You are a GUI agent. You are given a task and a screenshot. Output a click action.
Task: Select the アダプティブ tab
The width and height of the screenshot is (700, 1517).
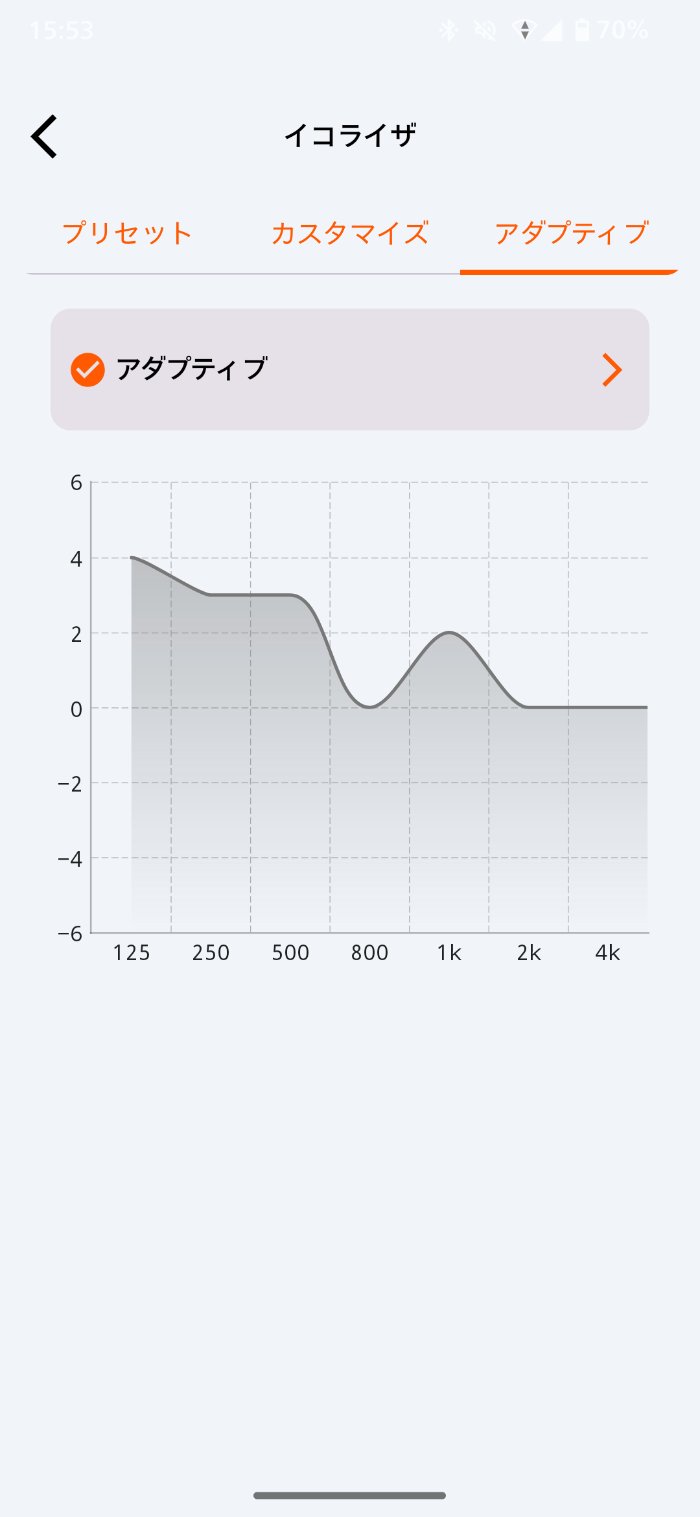(571, 234)
